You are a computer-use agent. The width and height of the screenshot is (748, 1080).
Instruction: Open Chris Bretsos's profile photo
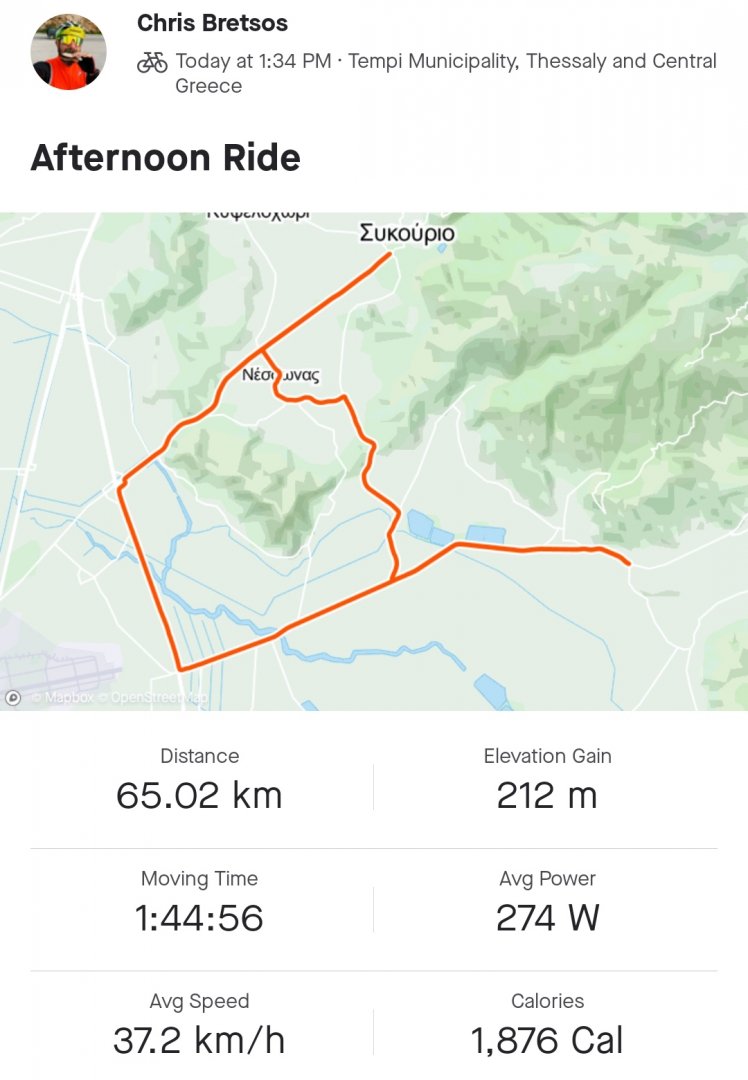tap(68, 53)
